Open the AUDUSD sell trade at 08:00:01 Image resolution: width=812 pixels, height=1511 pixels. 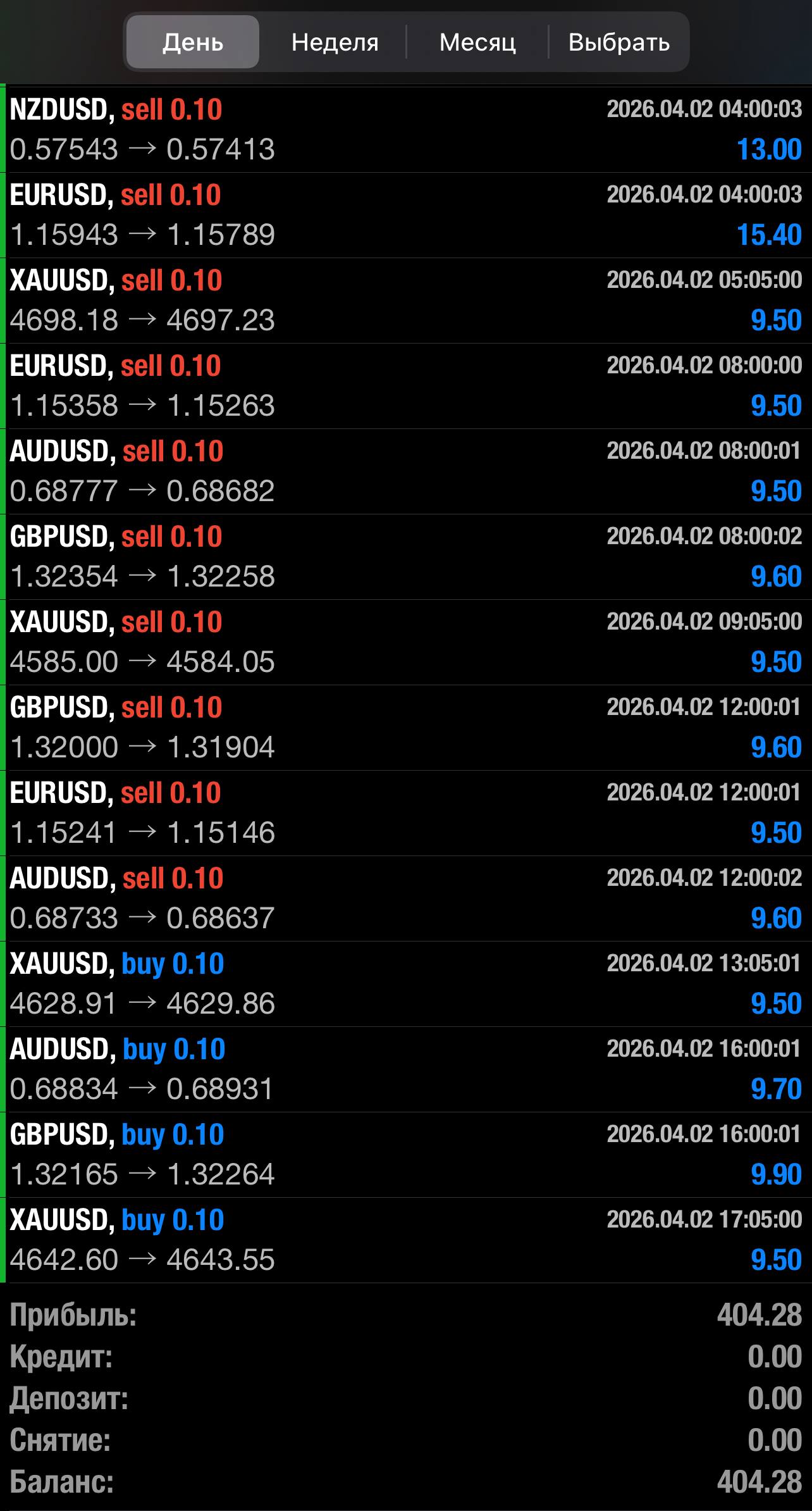[x=406, y=471]
